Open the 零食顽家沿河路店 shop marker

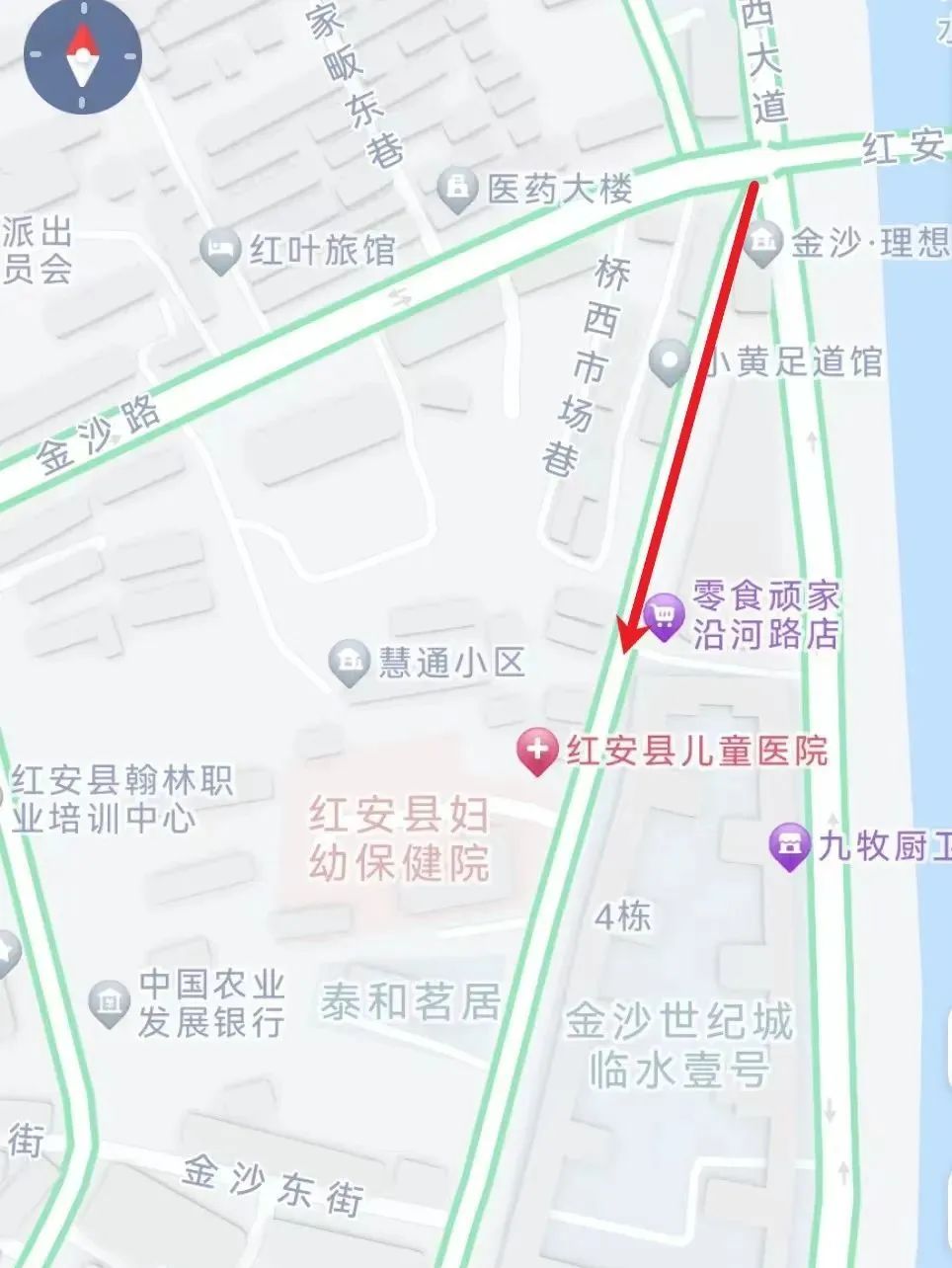coord(664,616)
